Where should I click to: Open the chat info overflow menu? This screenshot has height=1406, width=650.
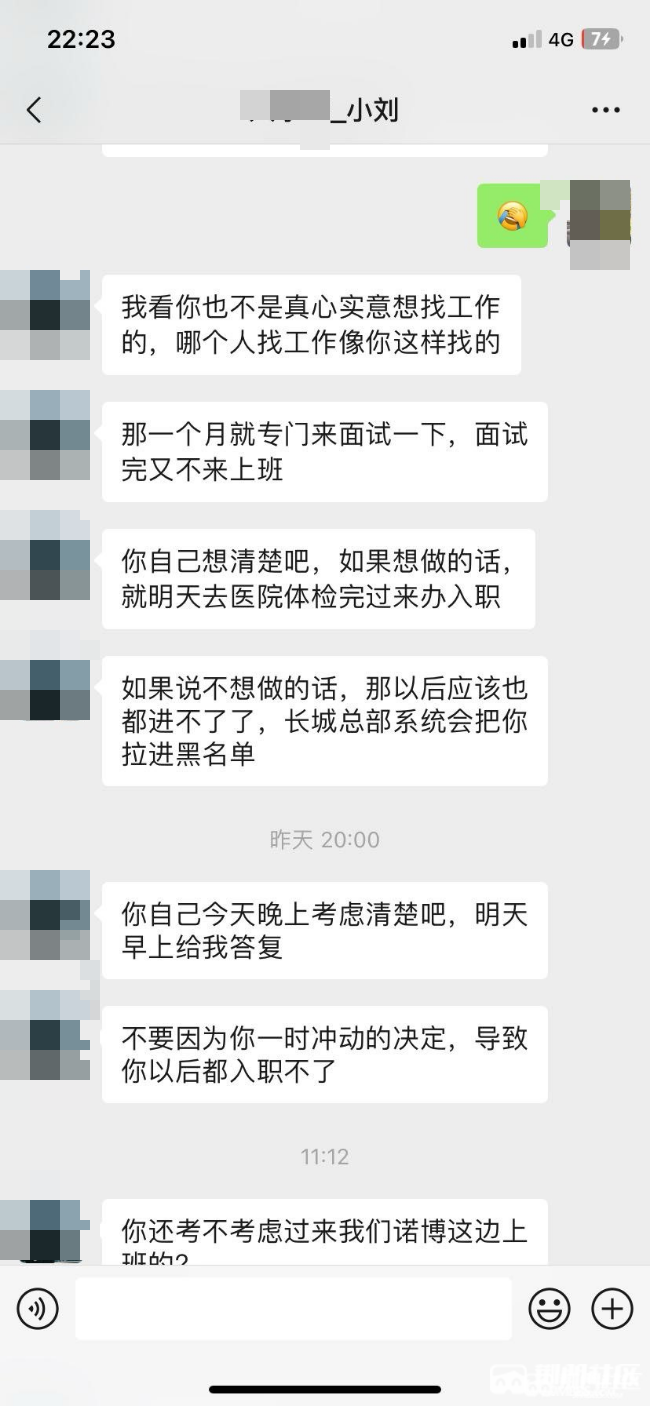(x=606, y=110)
